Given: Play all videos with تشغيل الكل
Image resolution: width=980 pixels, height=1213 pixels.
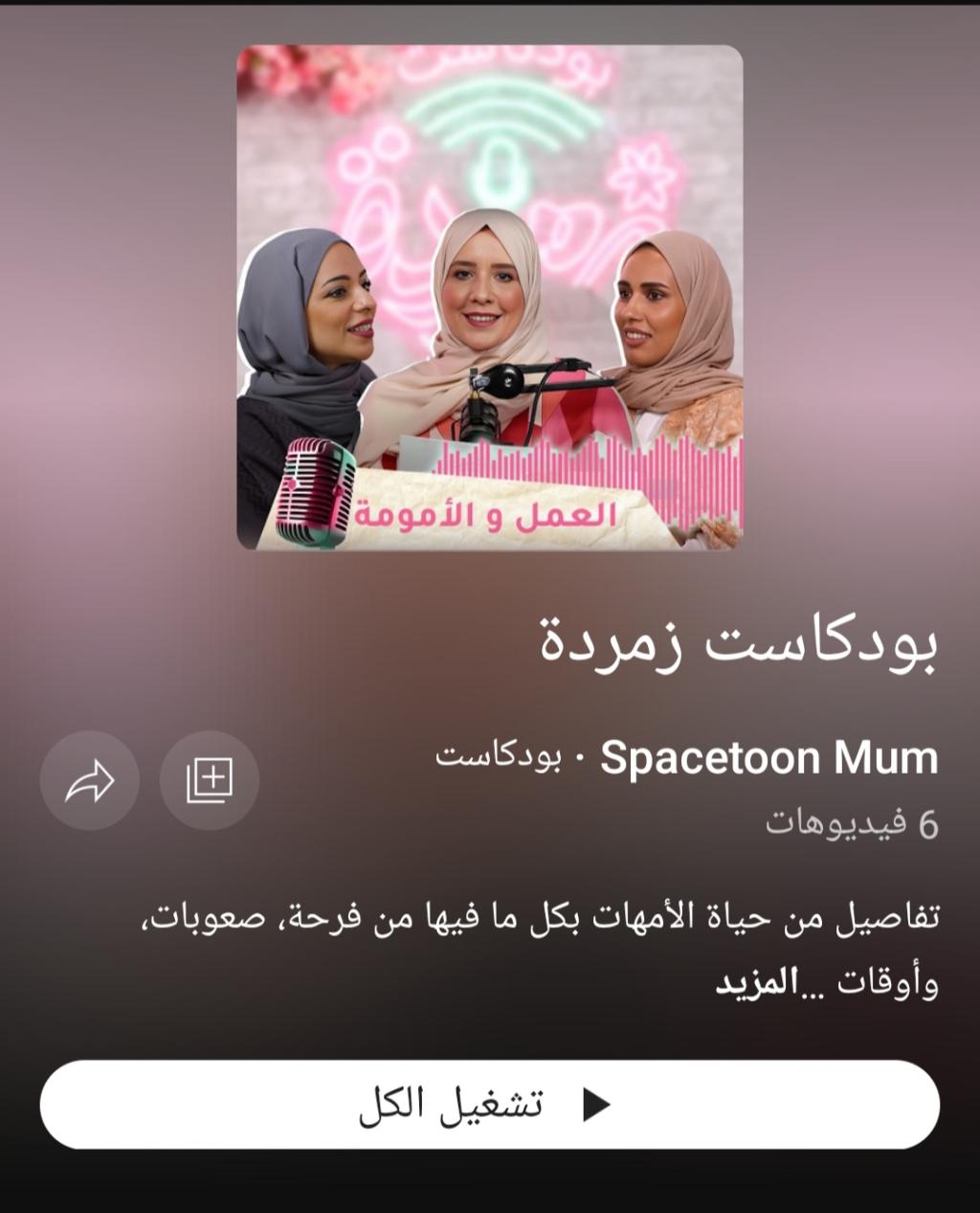Looking at the screenshot, I should point(489,1104).
